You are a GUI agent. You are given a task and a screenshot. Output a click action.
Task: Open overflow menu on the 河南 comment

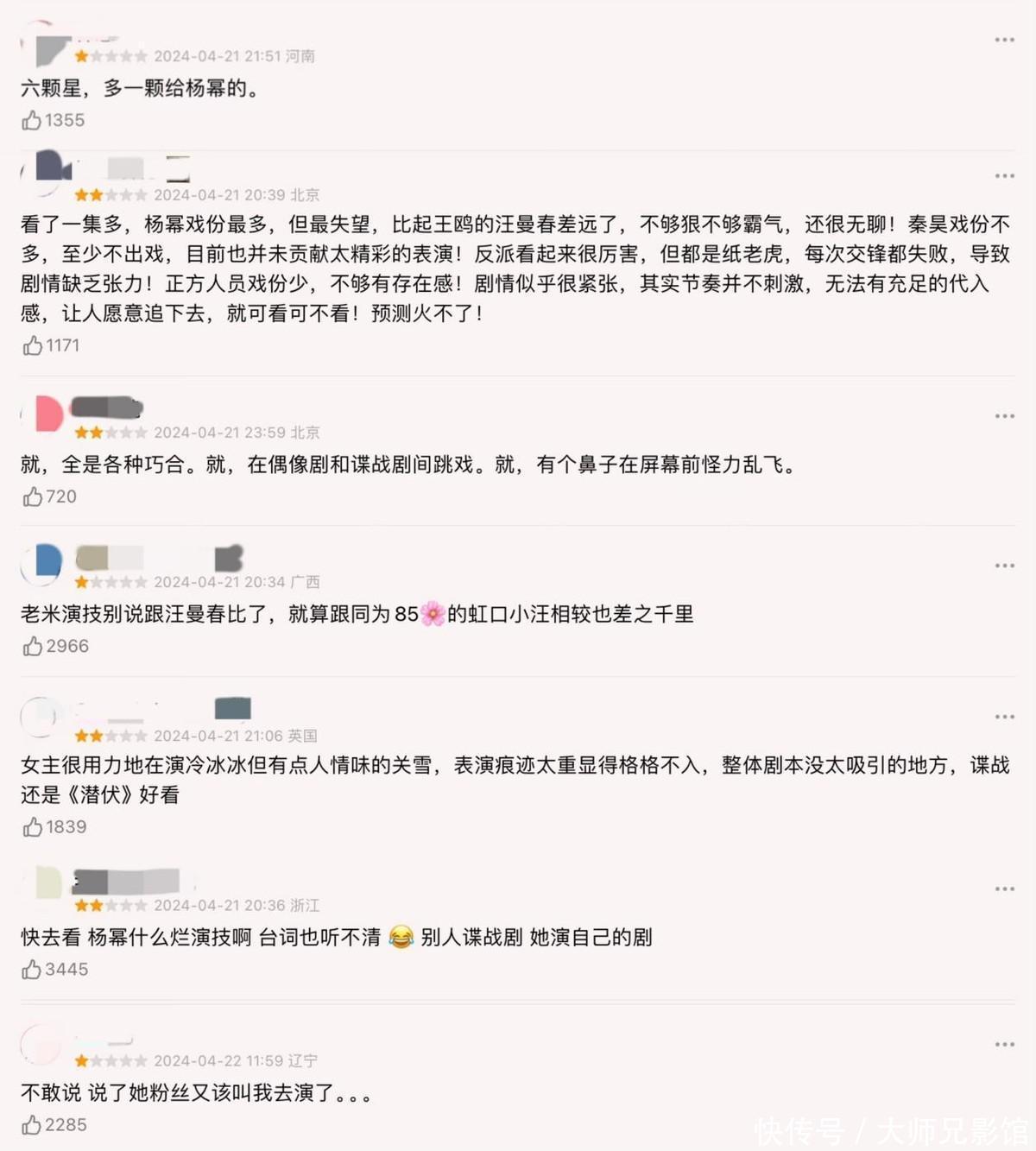click(1004, 40)
